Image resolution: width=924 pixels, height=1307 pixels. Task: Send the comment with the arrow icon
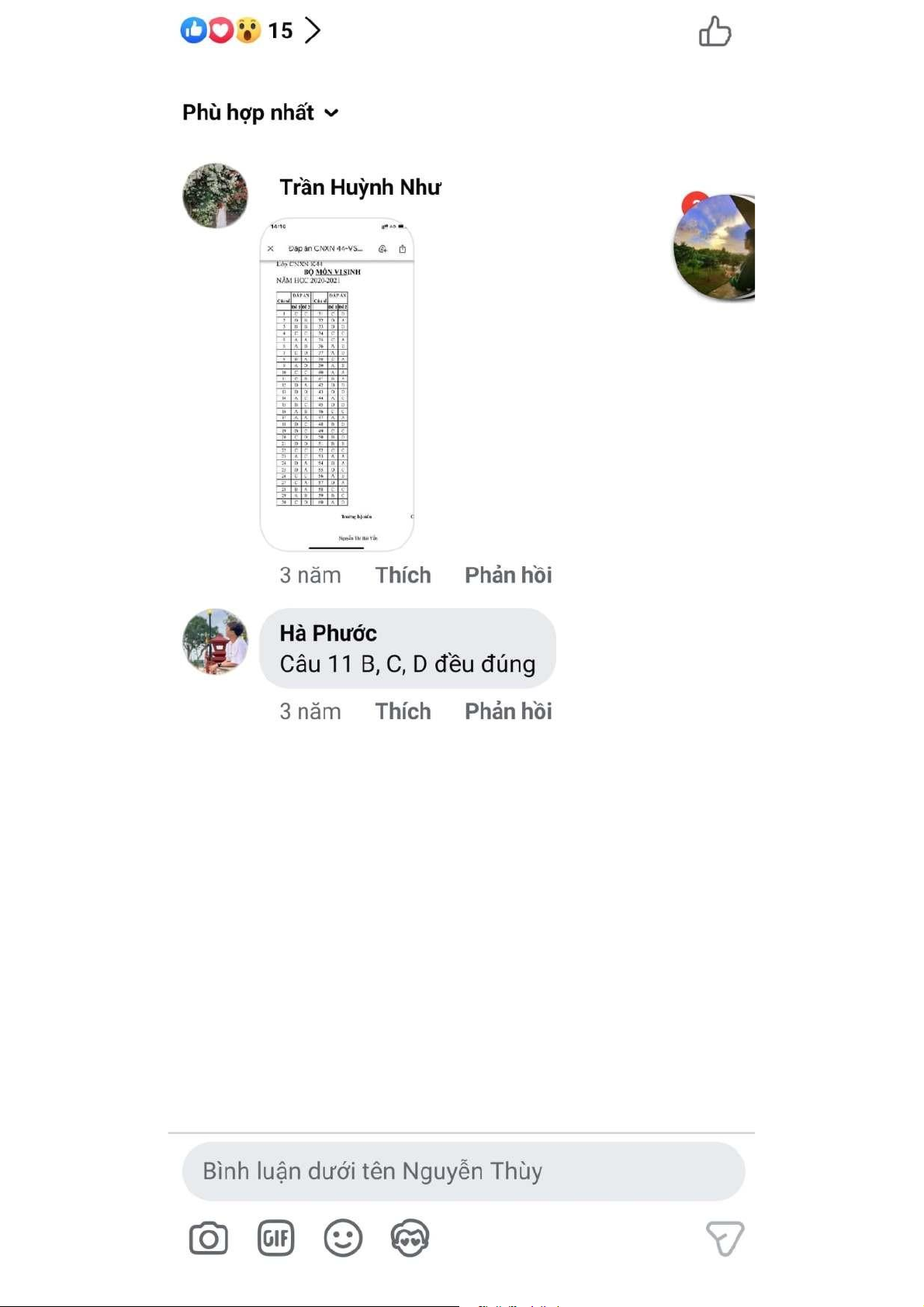tap(725, 1238)
